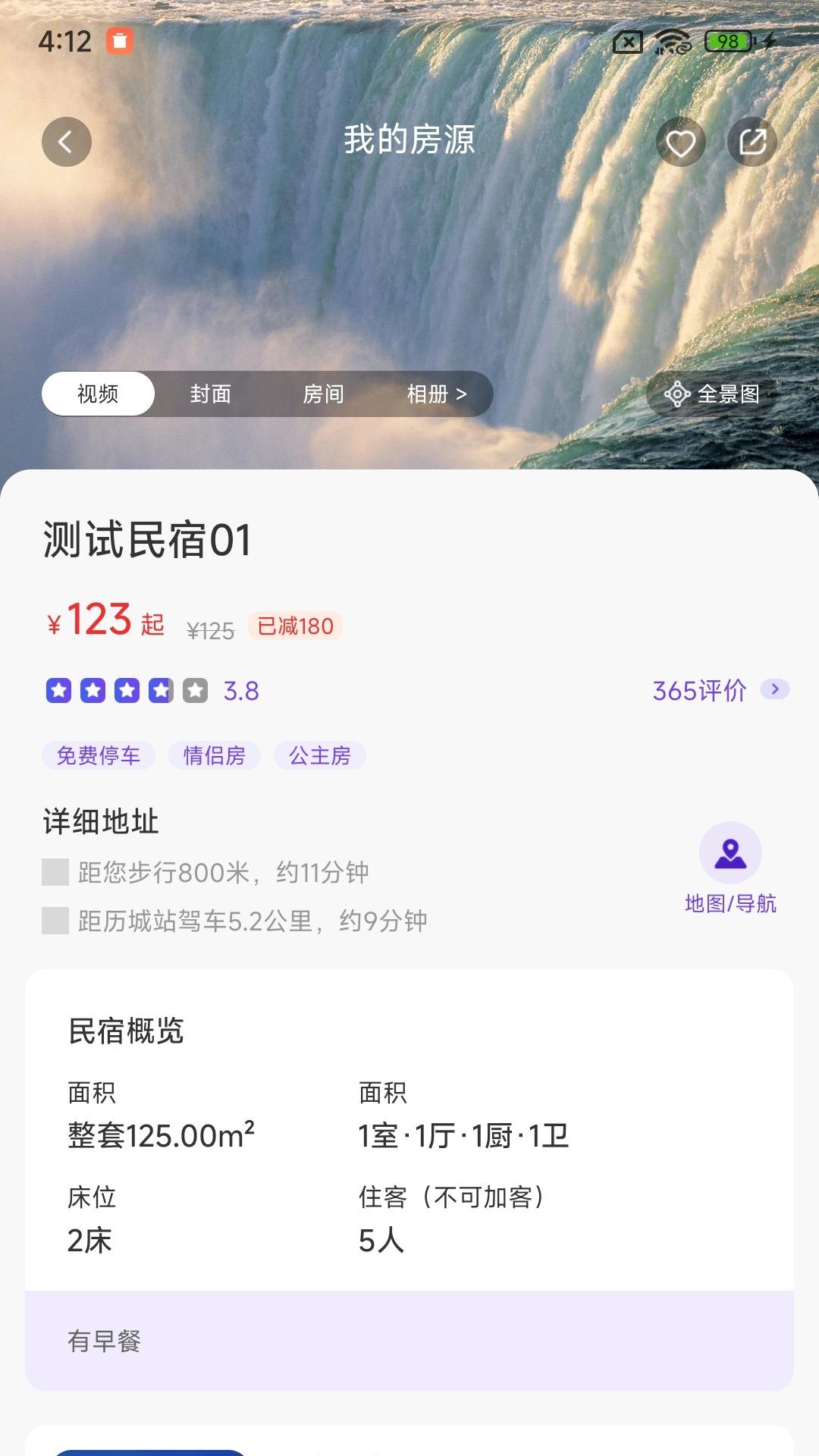Tap the back arrow to return
This screenshot has width=819, height=1456.
tap(67, 142)
